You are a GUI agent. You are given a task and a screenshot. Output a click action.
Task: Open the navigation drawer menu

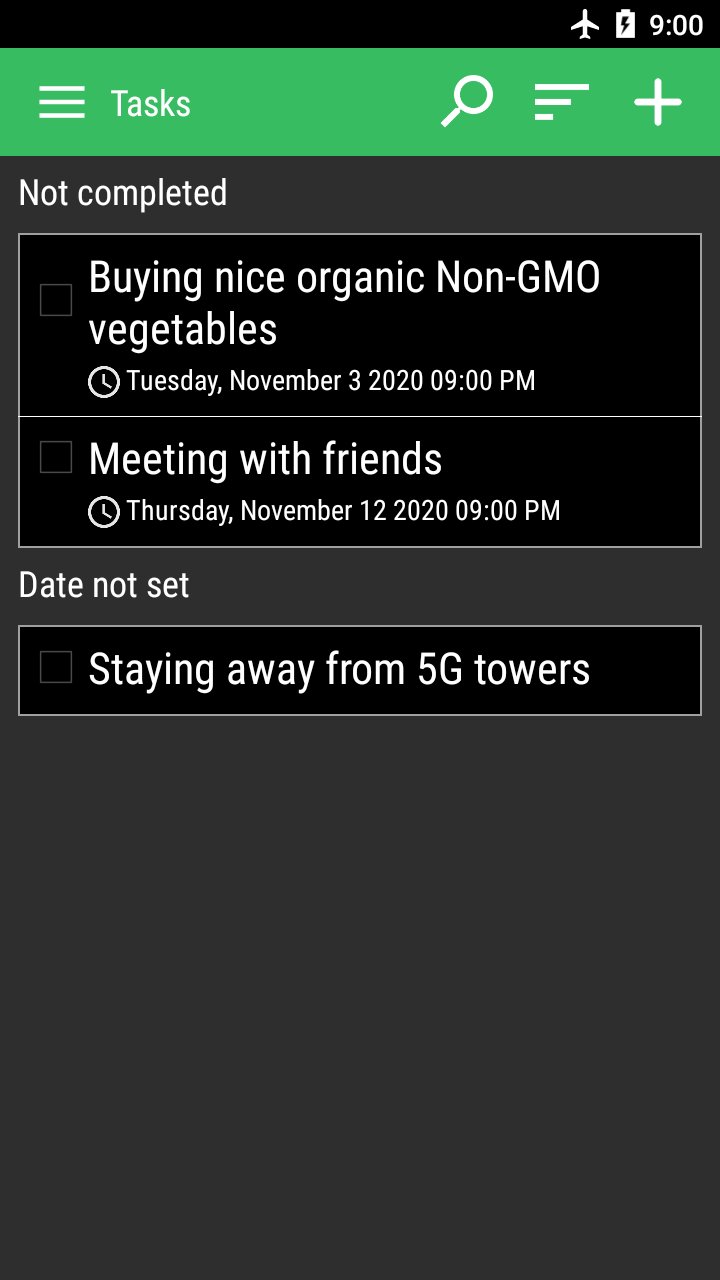[61, 103]
